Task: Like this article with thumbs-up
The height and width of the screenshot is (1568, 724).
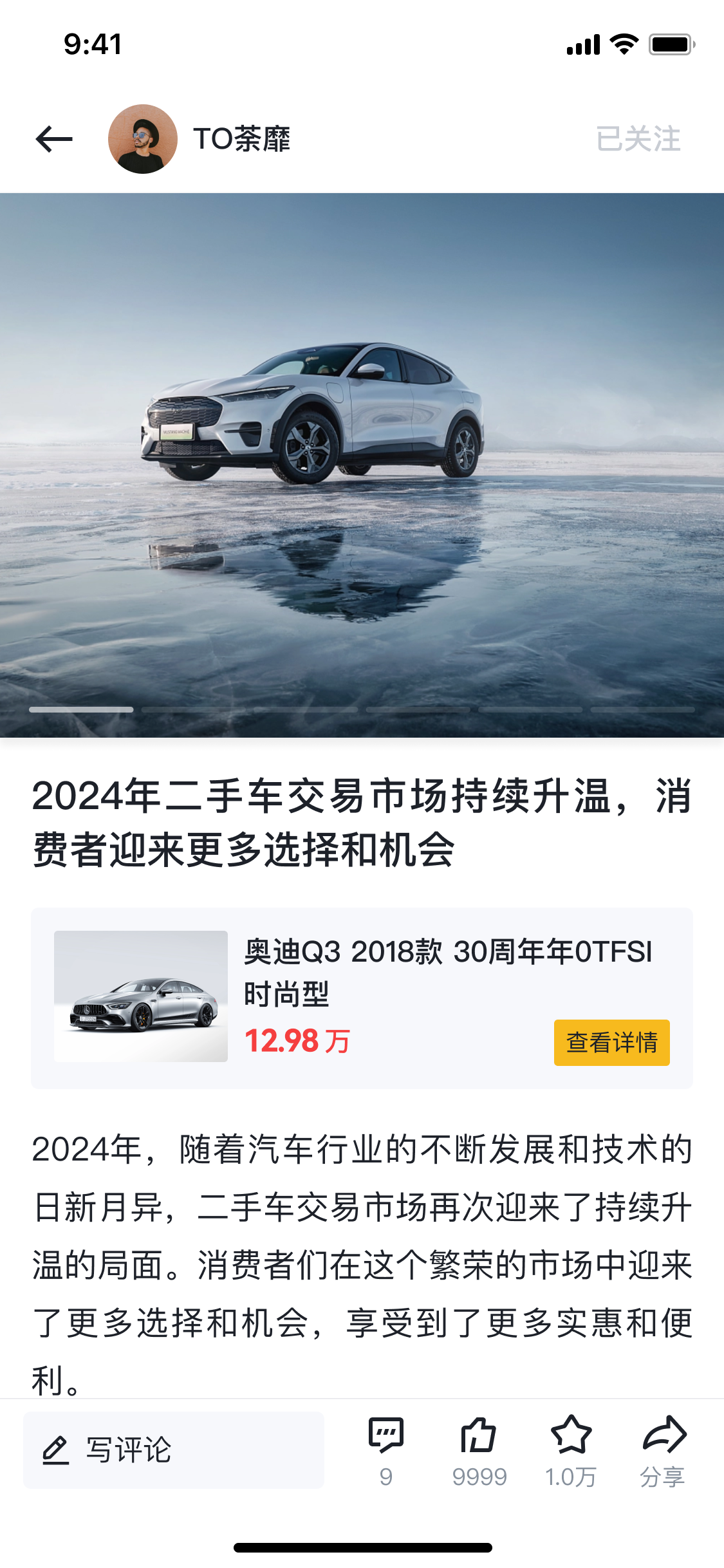Action: click(x=479, y=1450)
